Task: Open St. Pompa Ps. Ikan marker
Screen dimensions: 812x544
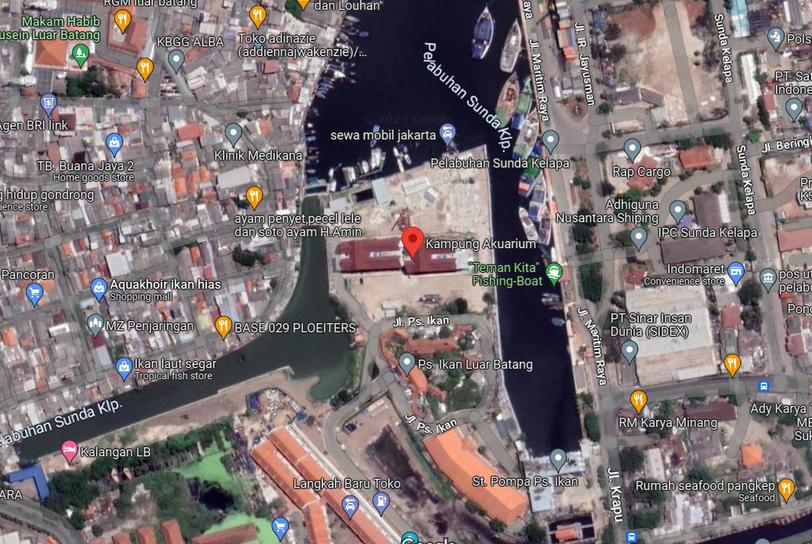Action: click(558, 460)
